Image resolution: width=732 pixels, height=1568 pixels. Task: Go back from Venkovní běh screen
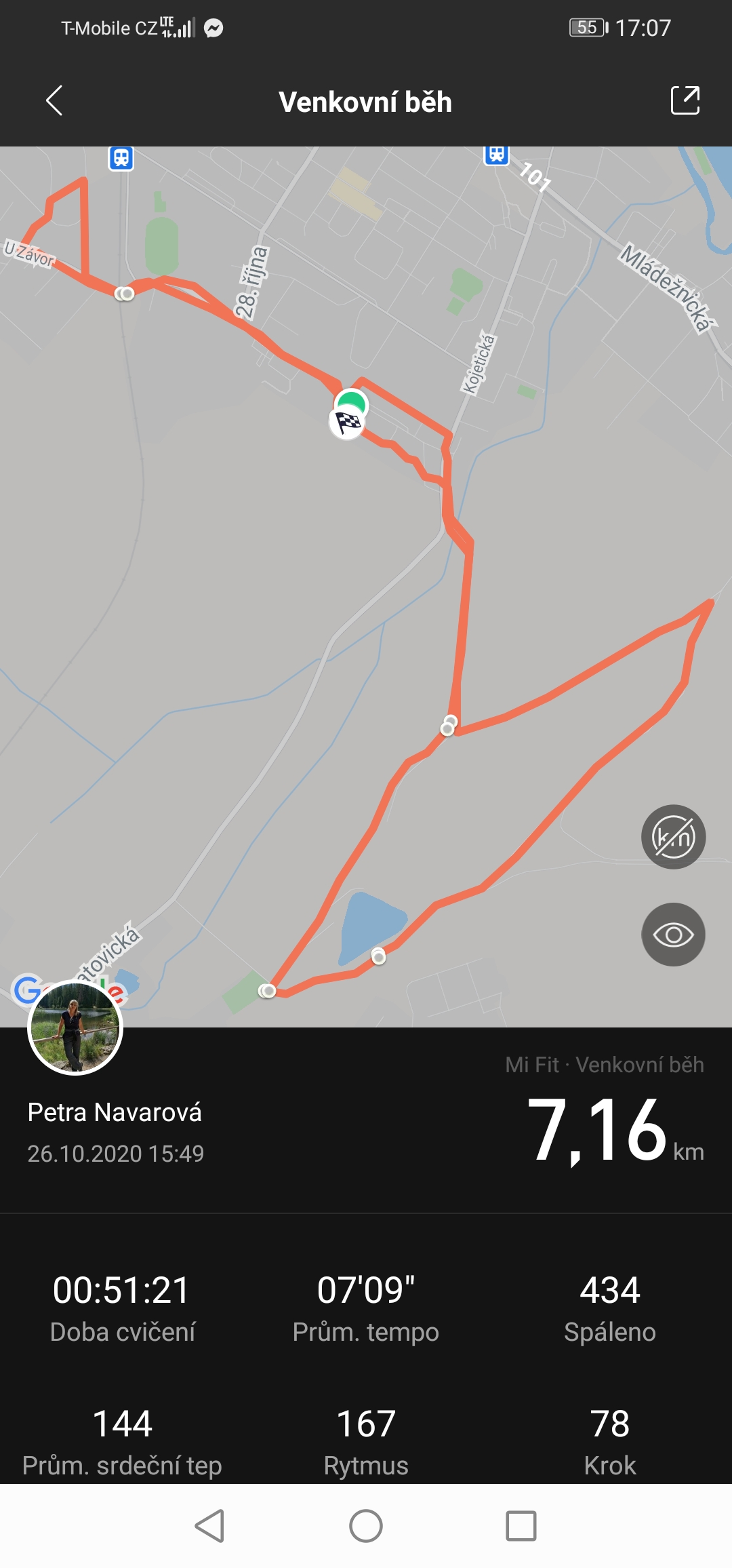54,100
